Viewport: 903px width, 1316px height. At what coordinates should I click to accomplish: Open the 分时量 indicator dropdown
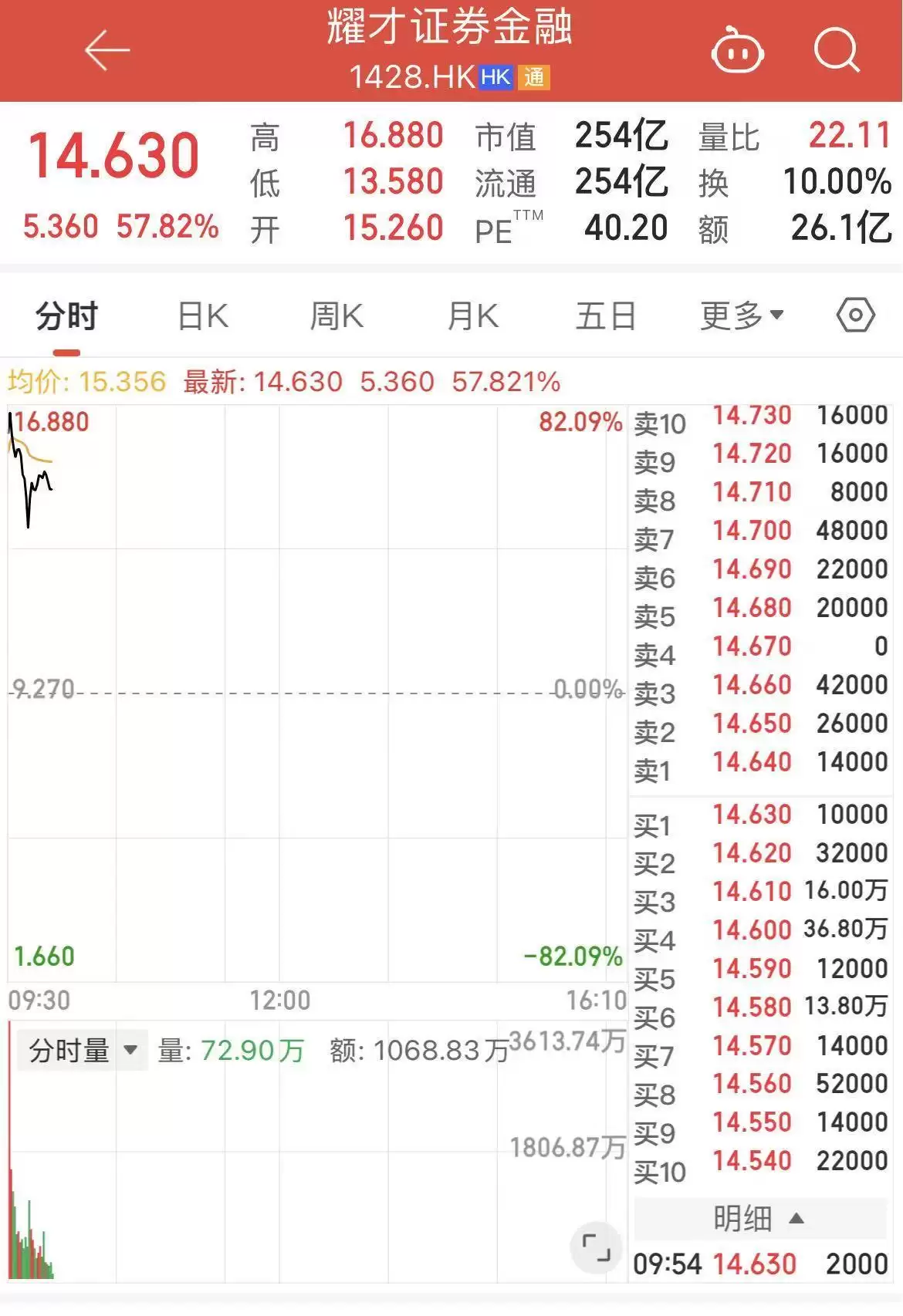(83, 1051)
